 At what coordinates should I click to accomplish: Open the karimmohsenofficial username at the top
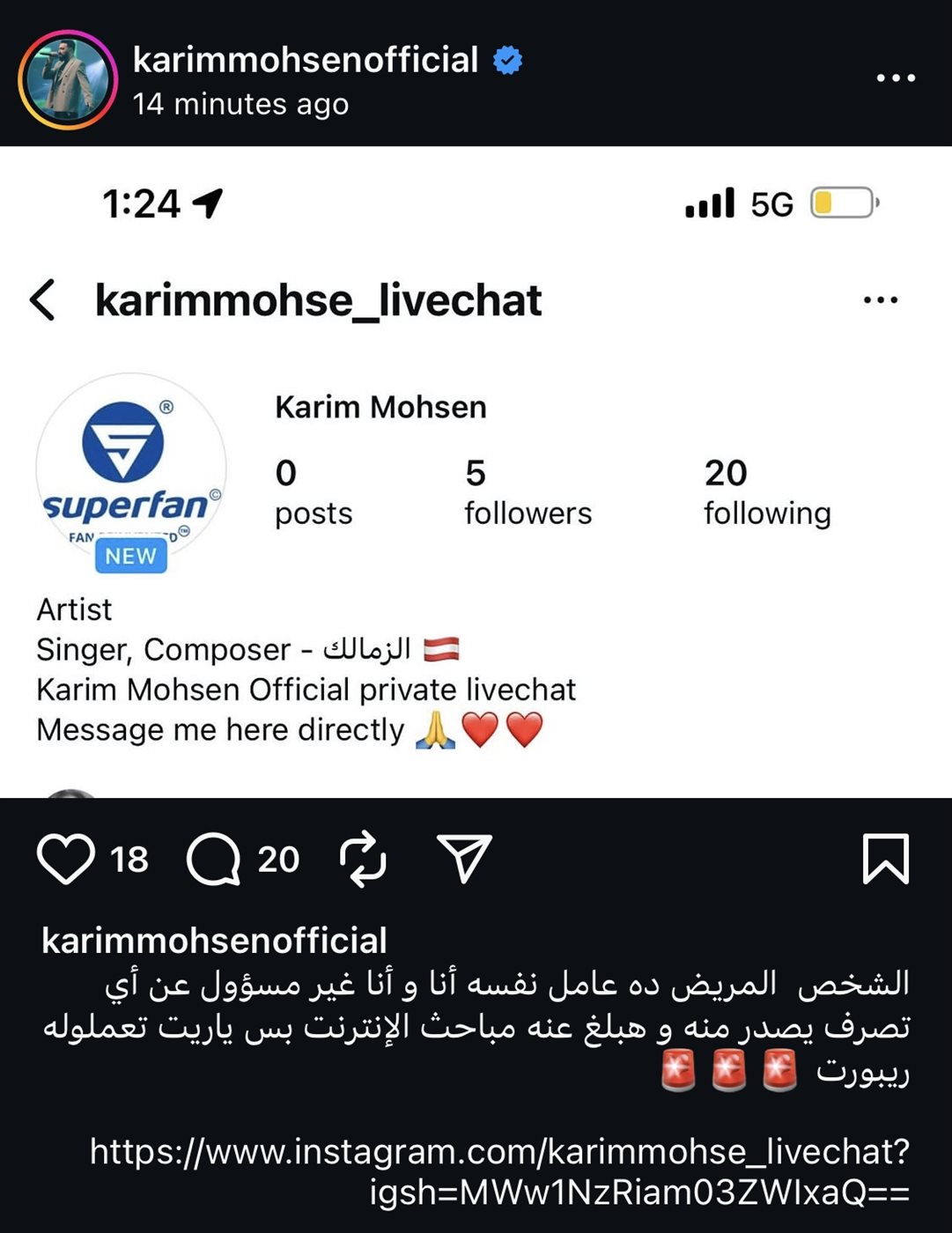(x=305, y=60)
